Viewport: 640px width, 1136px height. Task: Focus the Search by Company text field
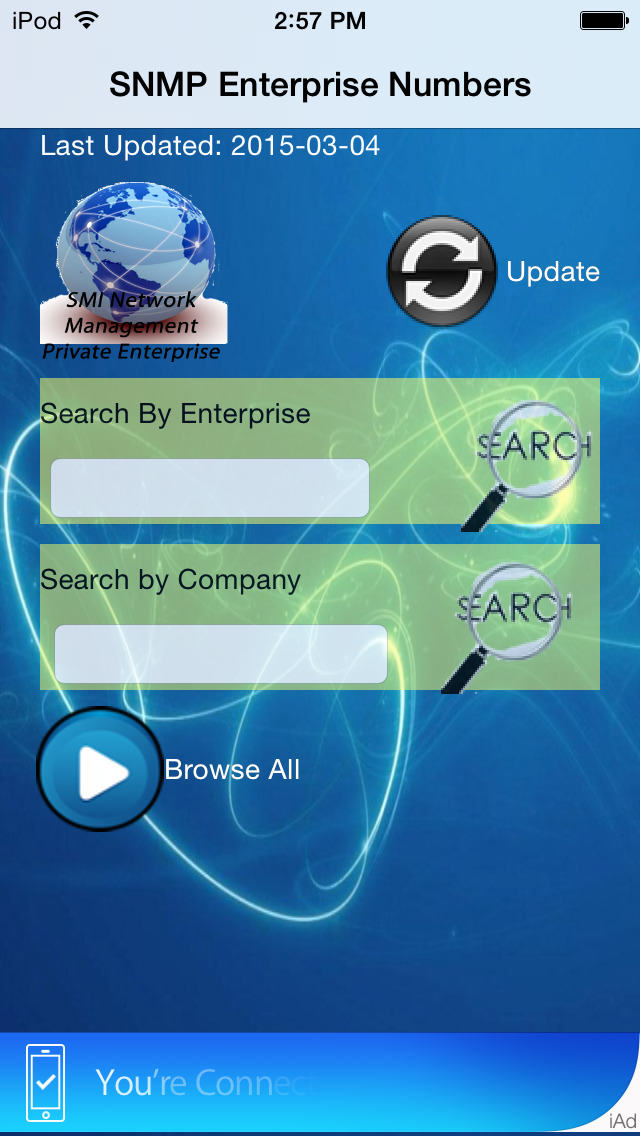click(x=220, y=654)
